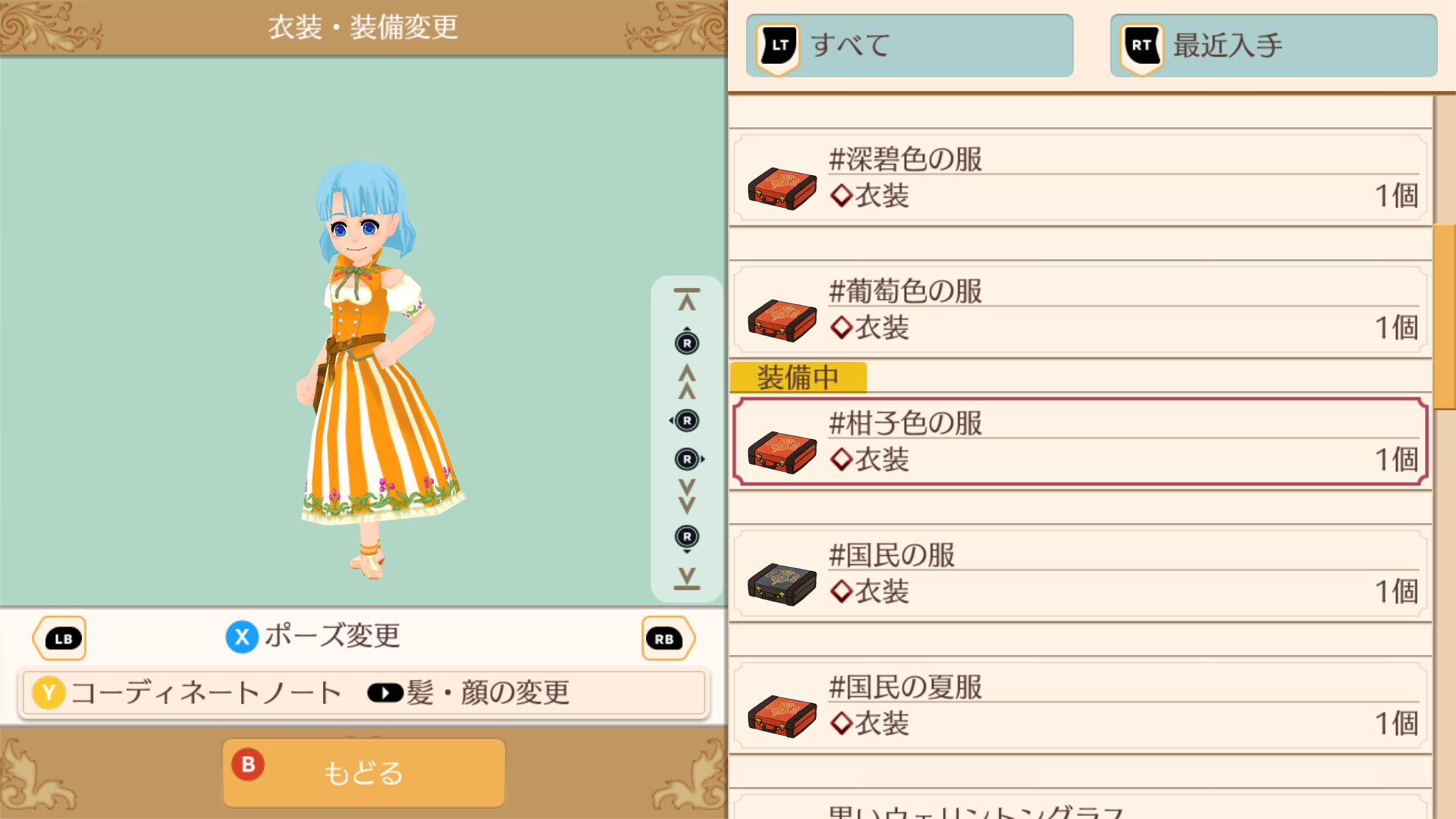Switch to the すべて filter tab
This screenshot has width=1456, height=819.
(x=909, y=45)
